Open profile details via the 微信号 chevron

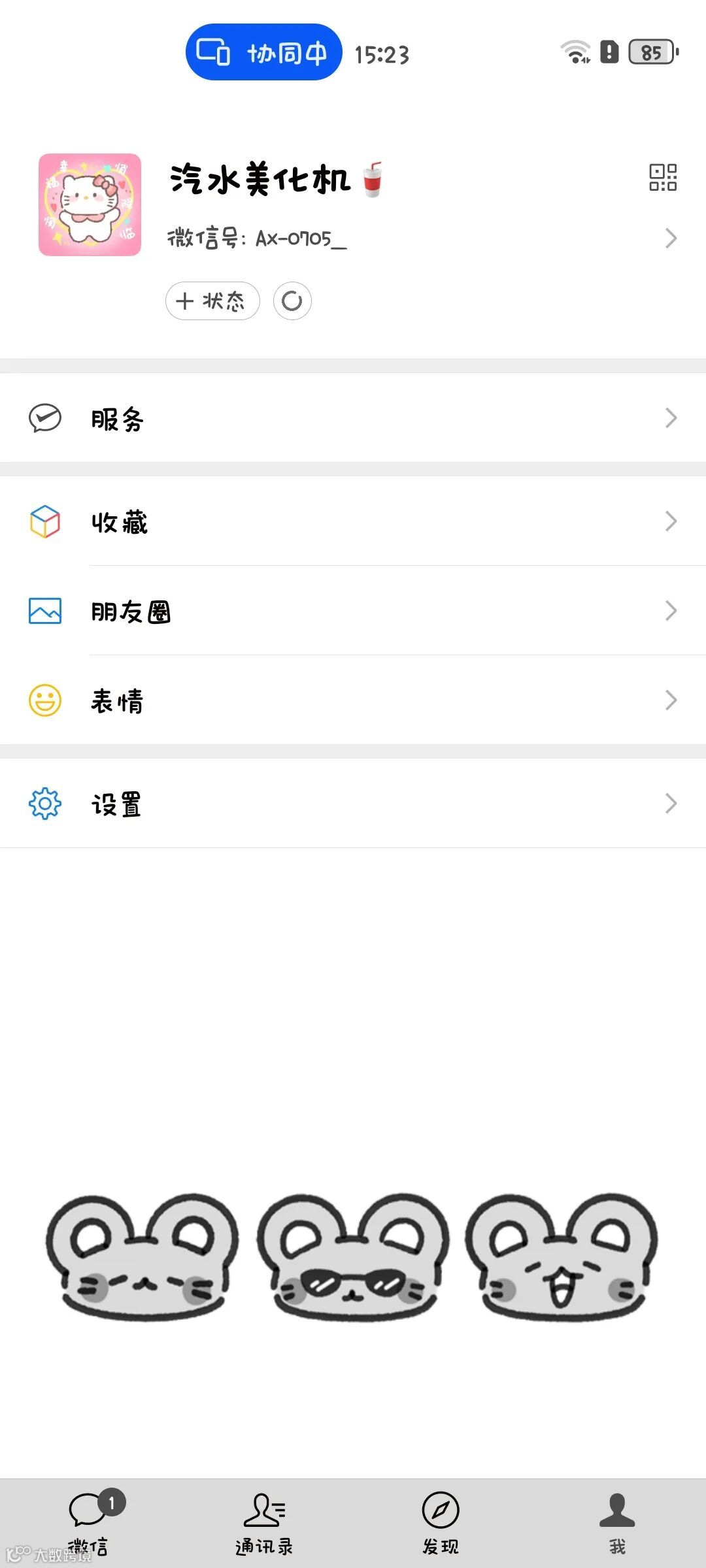[x=671, y=238]
